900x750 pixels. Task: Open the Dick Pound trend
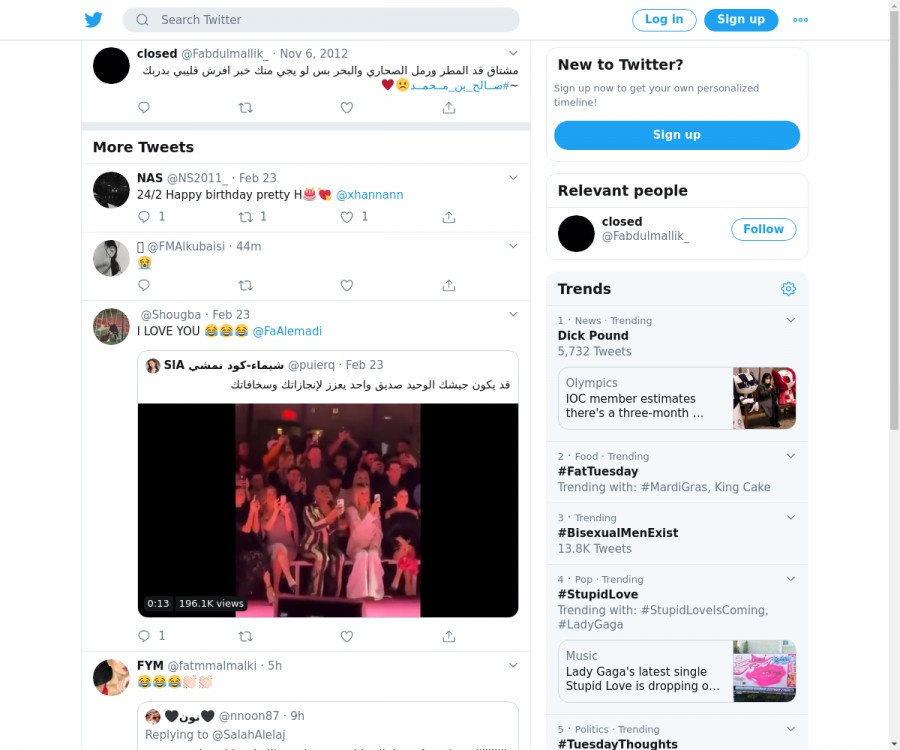click(593, 336)
